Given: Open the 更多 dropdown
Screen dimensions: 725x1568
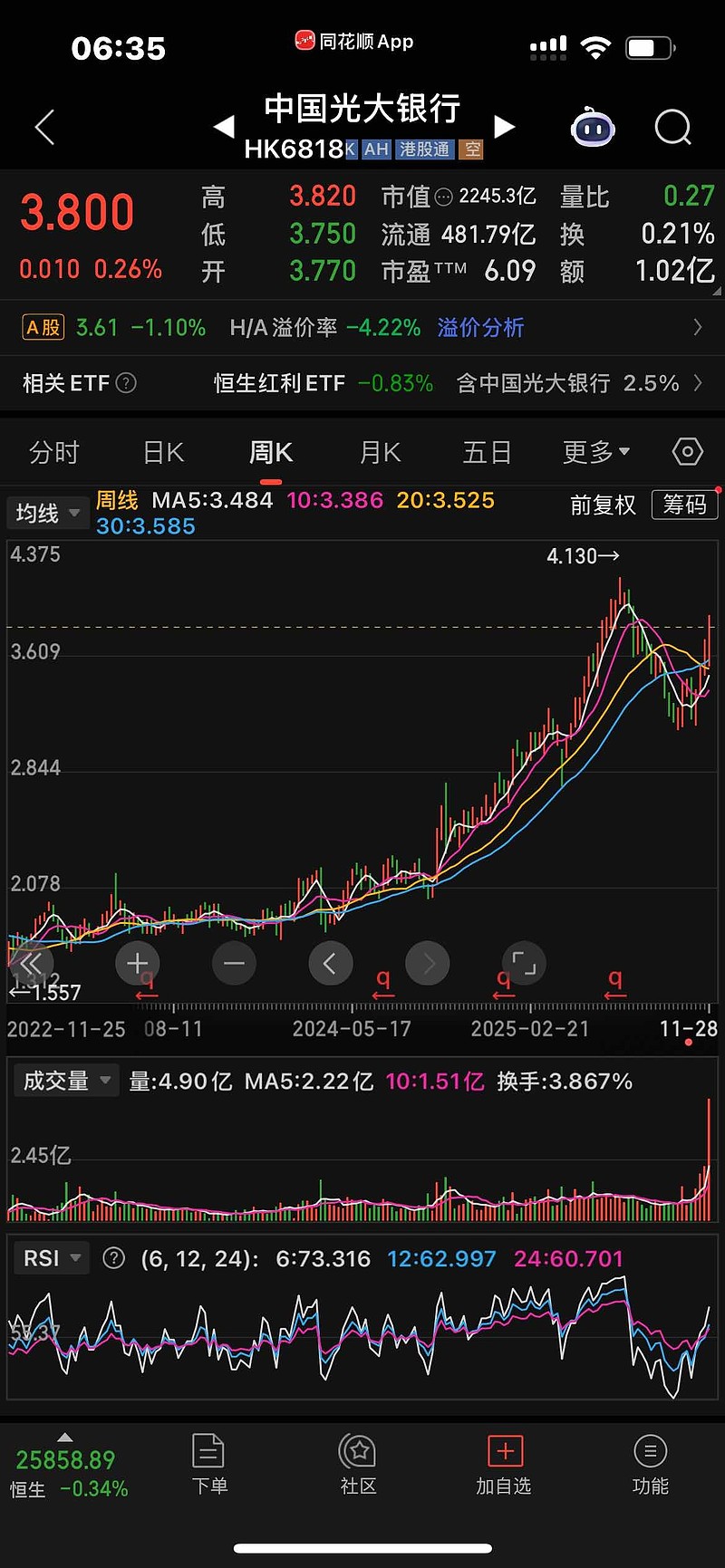Looking at the screenshot, I should click(x=594, y=451).
